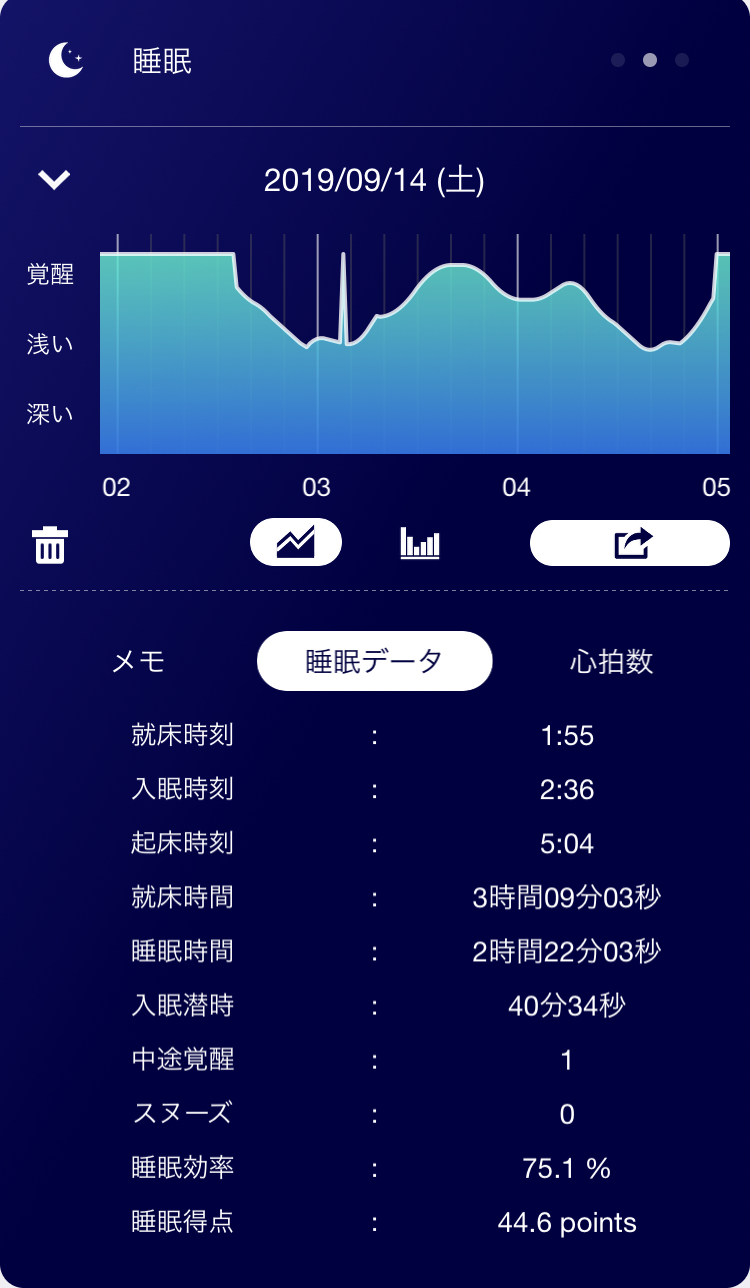Share the sleep data
The height and width of the screenshot is (1288, 750).
(629, 543)
